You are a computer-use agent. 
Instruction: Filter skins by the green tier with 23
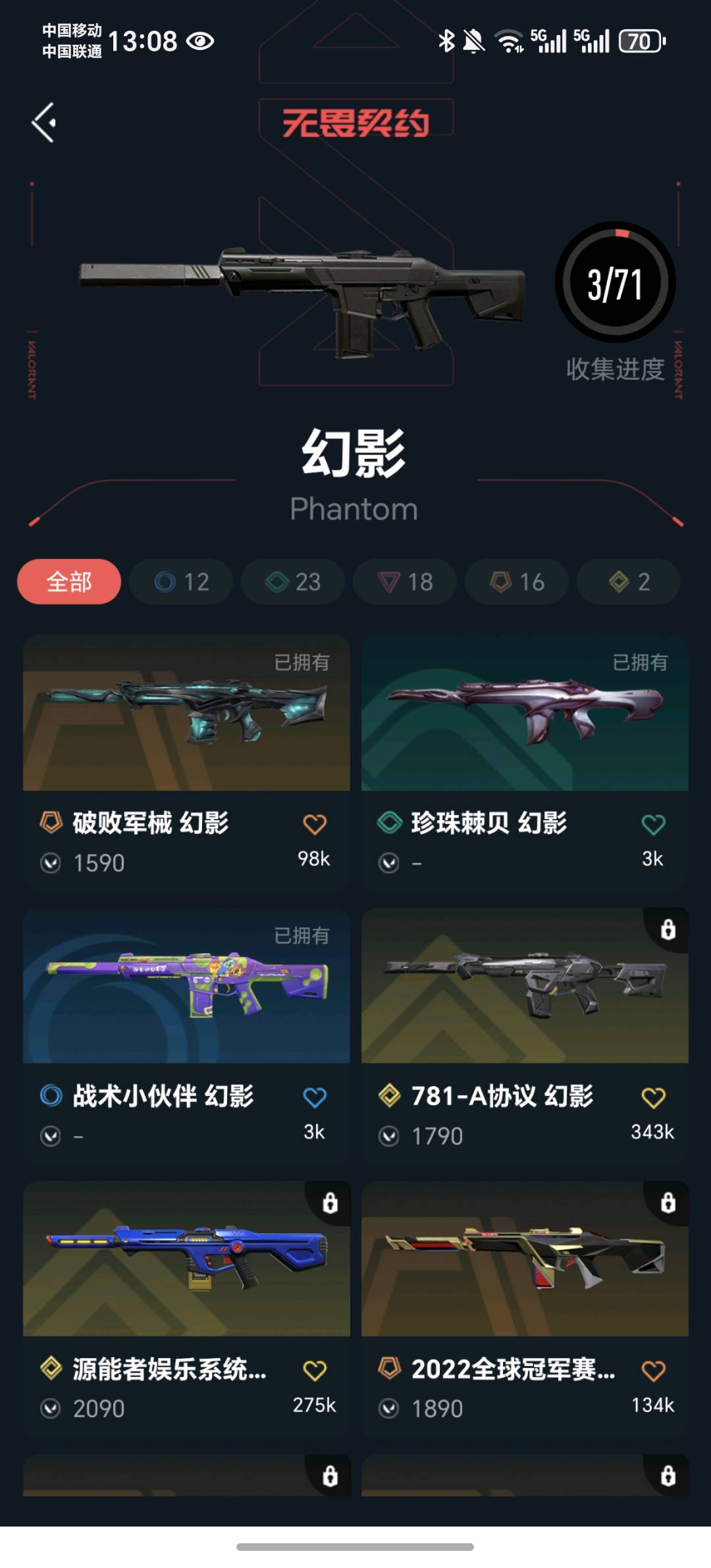pyautogui.click(x=293, y=582)
